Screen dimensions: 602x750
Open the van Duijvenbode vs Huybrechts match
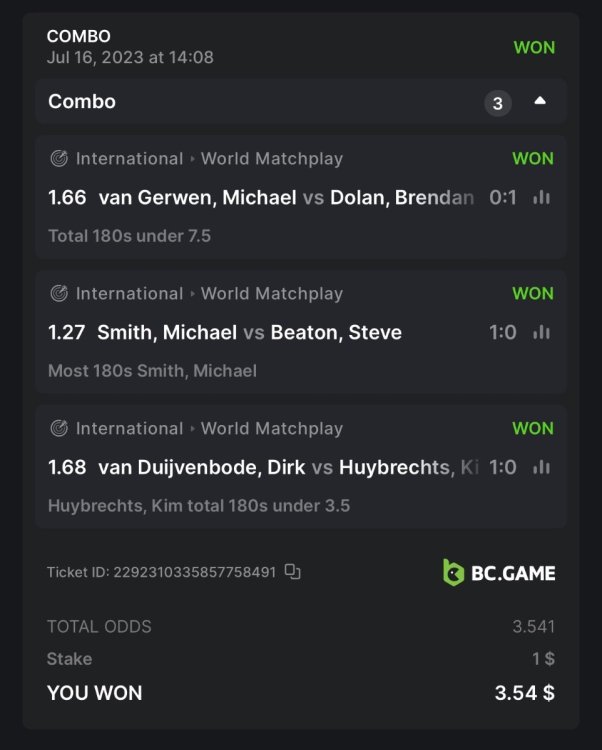click(288, 467)
